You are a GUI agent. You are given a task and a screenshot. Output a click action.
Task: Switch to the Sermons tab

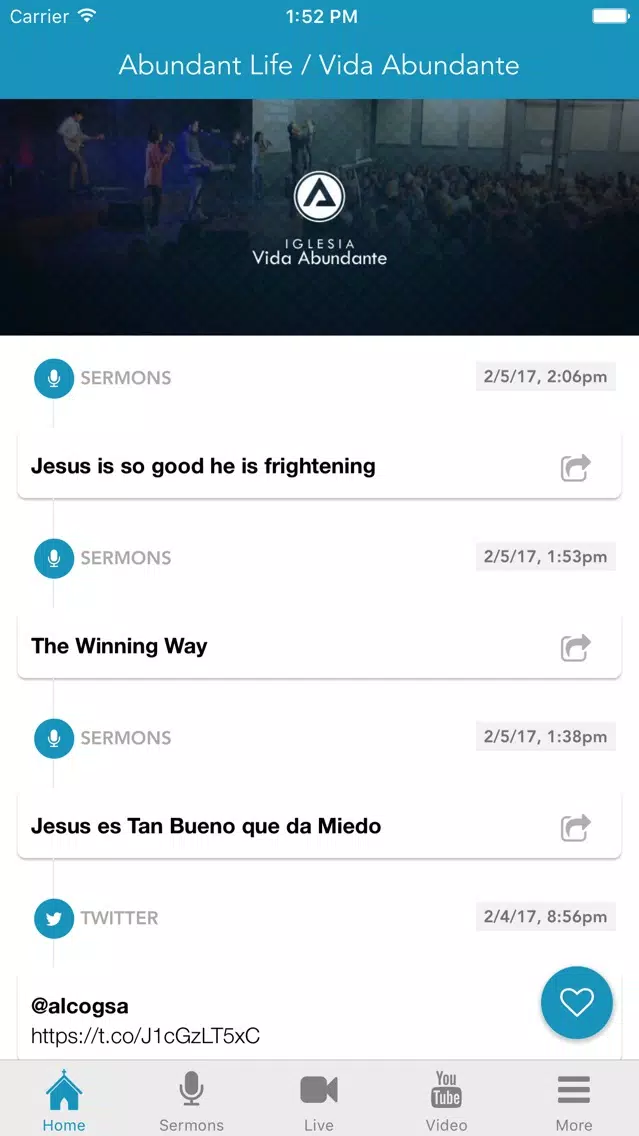click(191, 1100)
